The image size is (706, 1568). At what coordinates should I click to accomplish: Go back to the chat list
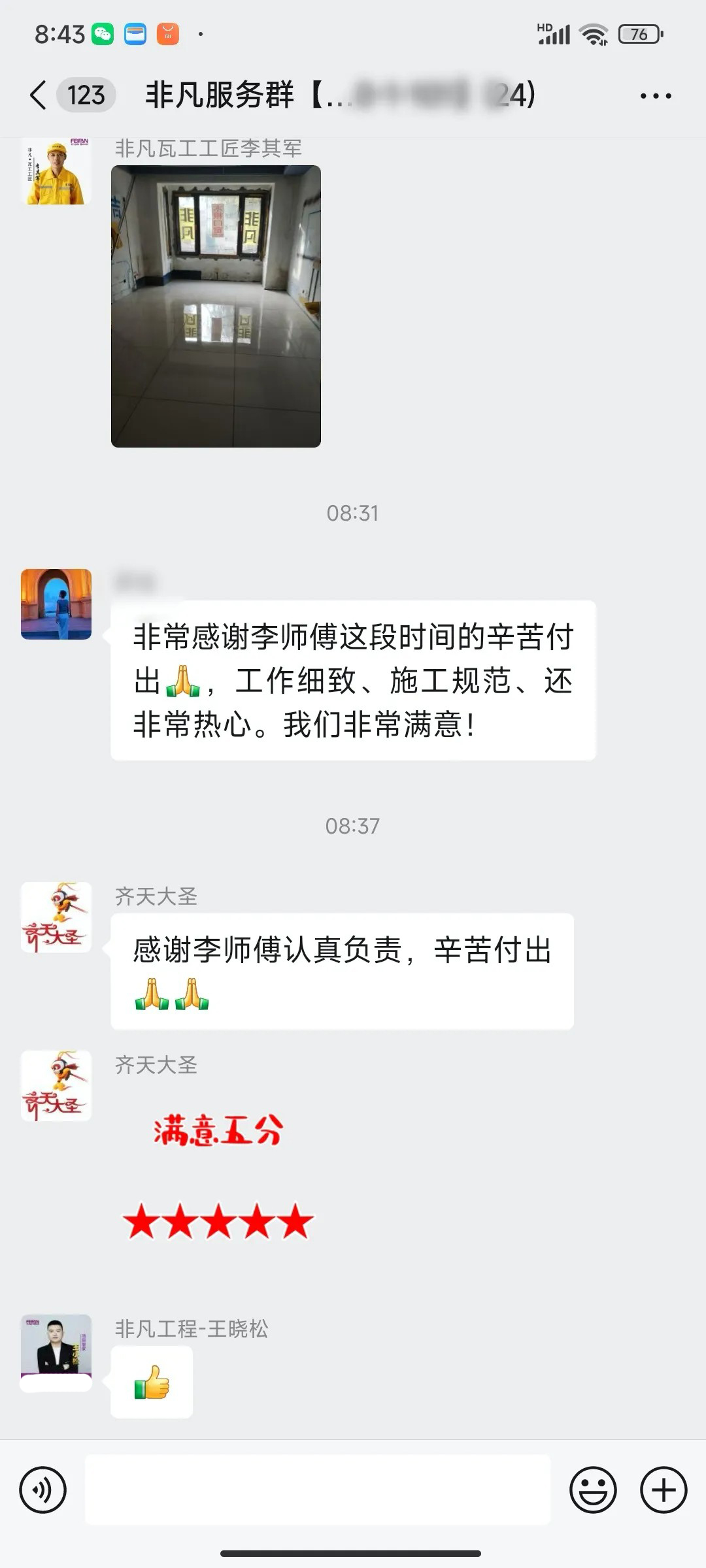click(39, 95)
